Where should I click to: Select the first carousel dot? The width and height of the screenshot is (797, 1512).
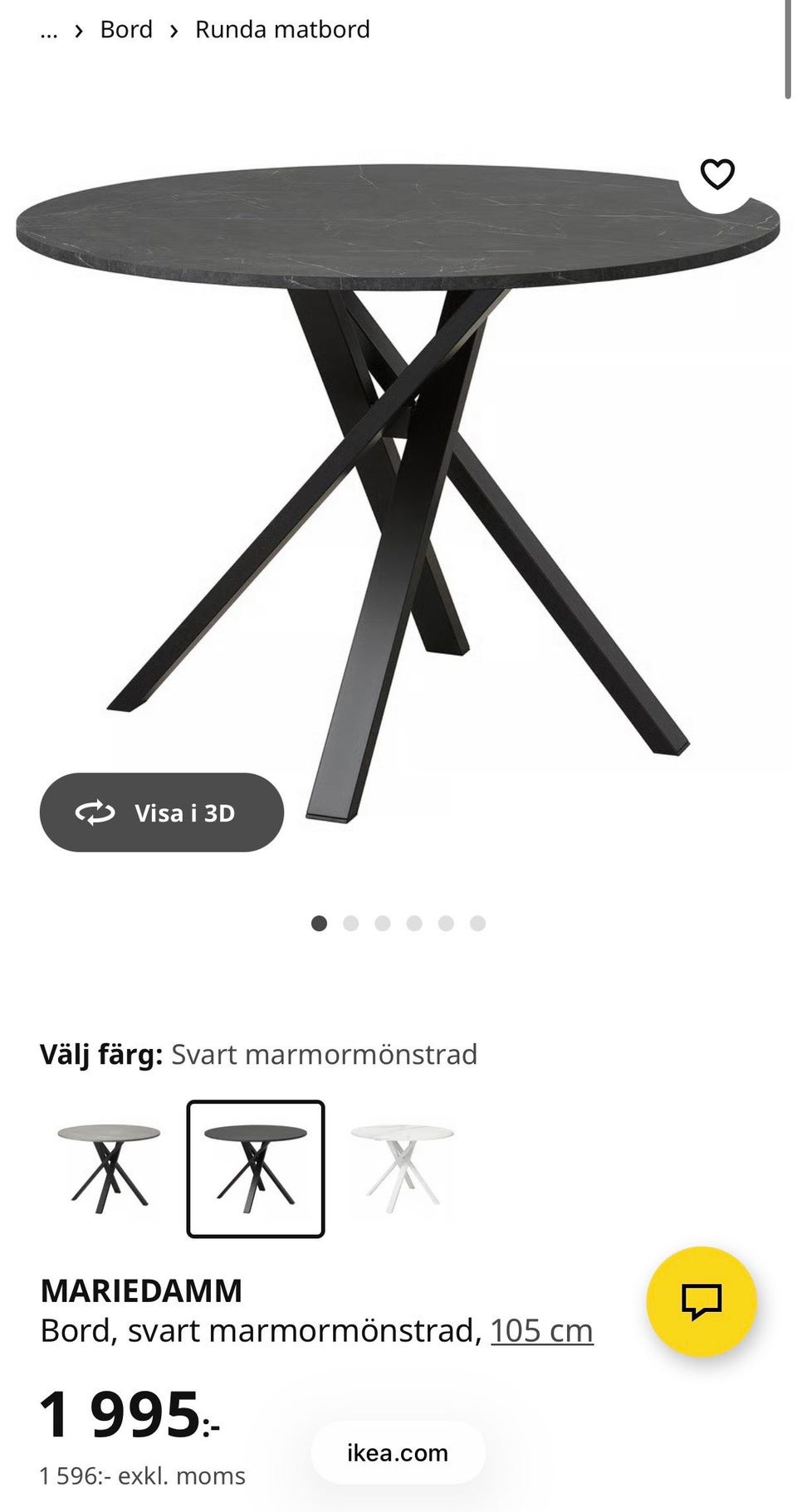click(319, 922)
